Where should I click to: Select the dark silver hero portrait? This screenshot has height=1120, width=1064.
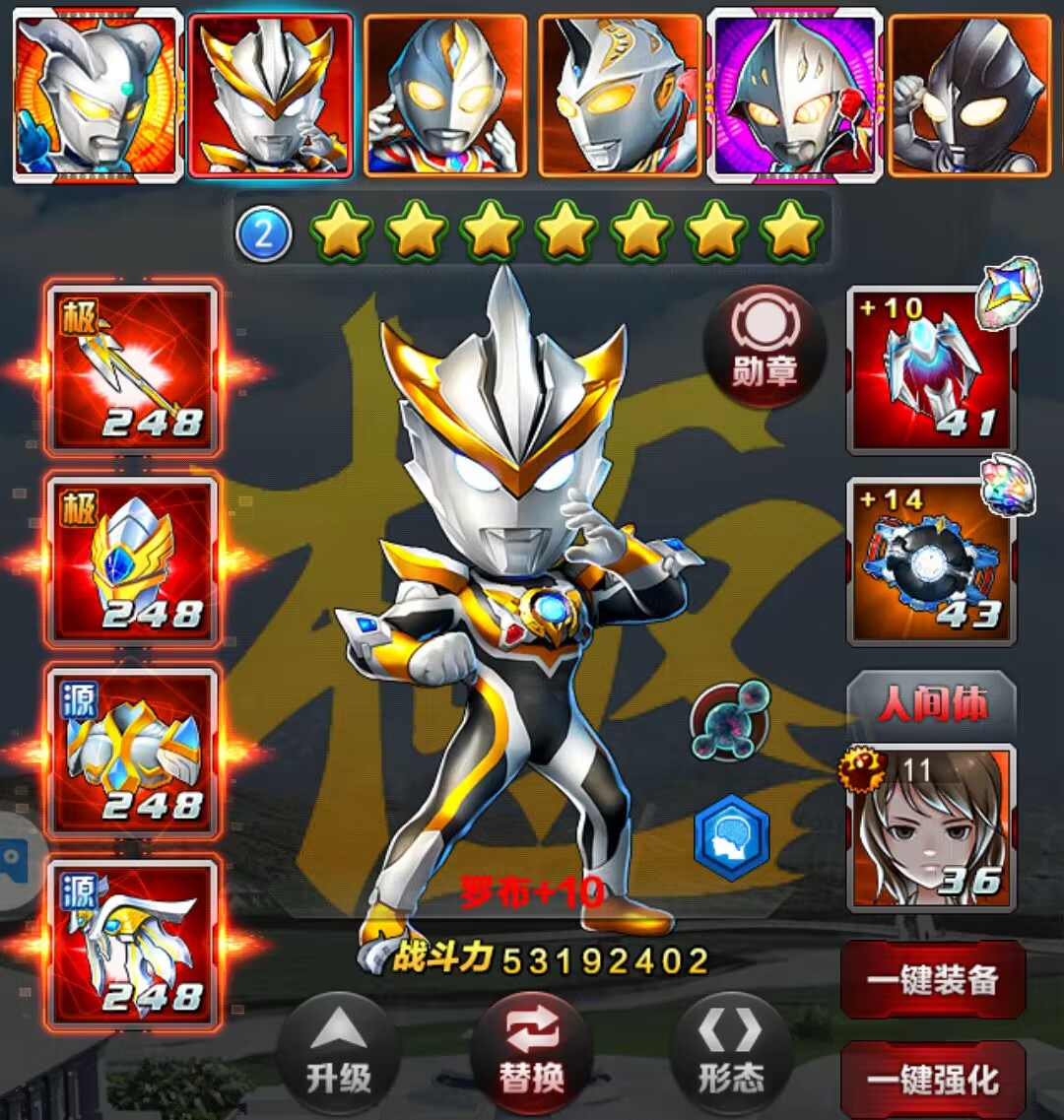pos(969,96)
